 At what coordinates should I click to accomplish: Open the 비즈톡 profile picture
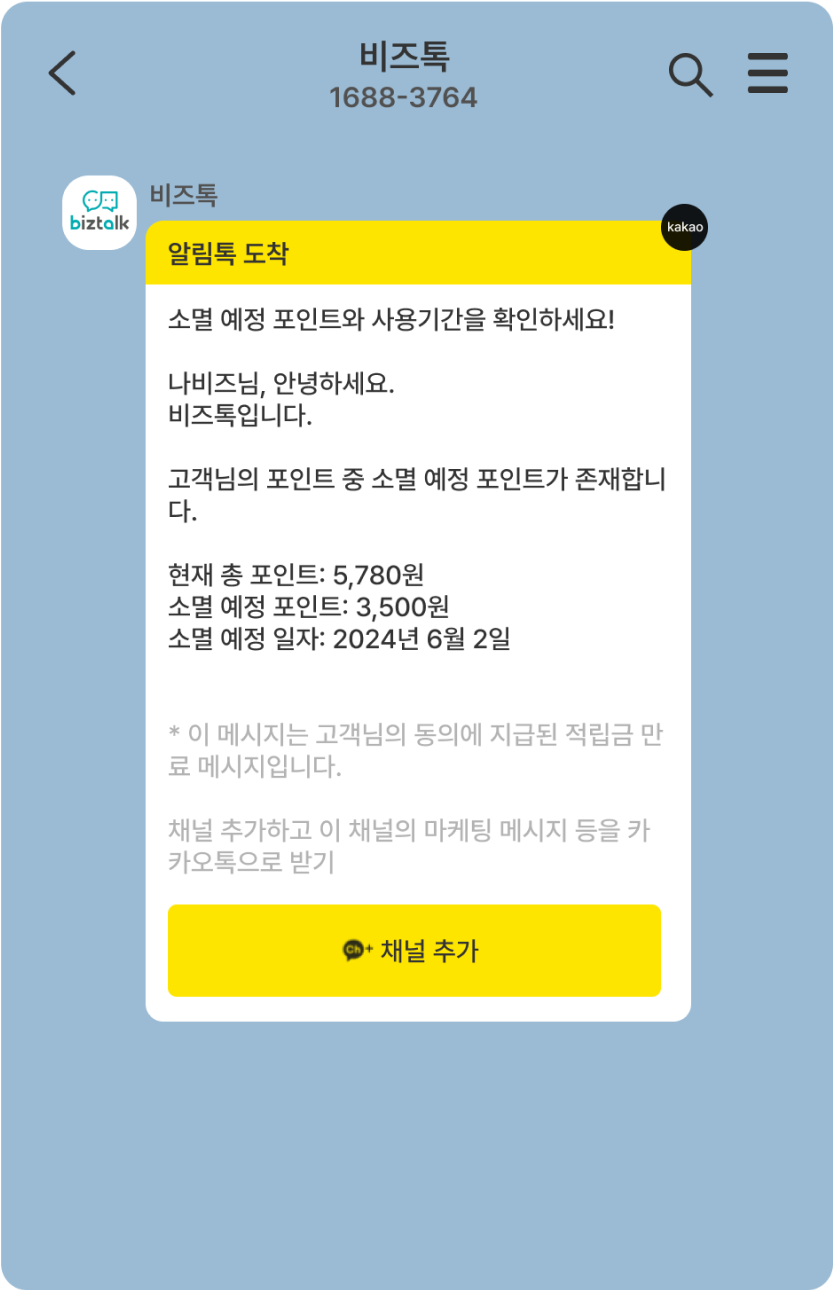click(99, 212)
